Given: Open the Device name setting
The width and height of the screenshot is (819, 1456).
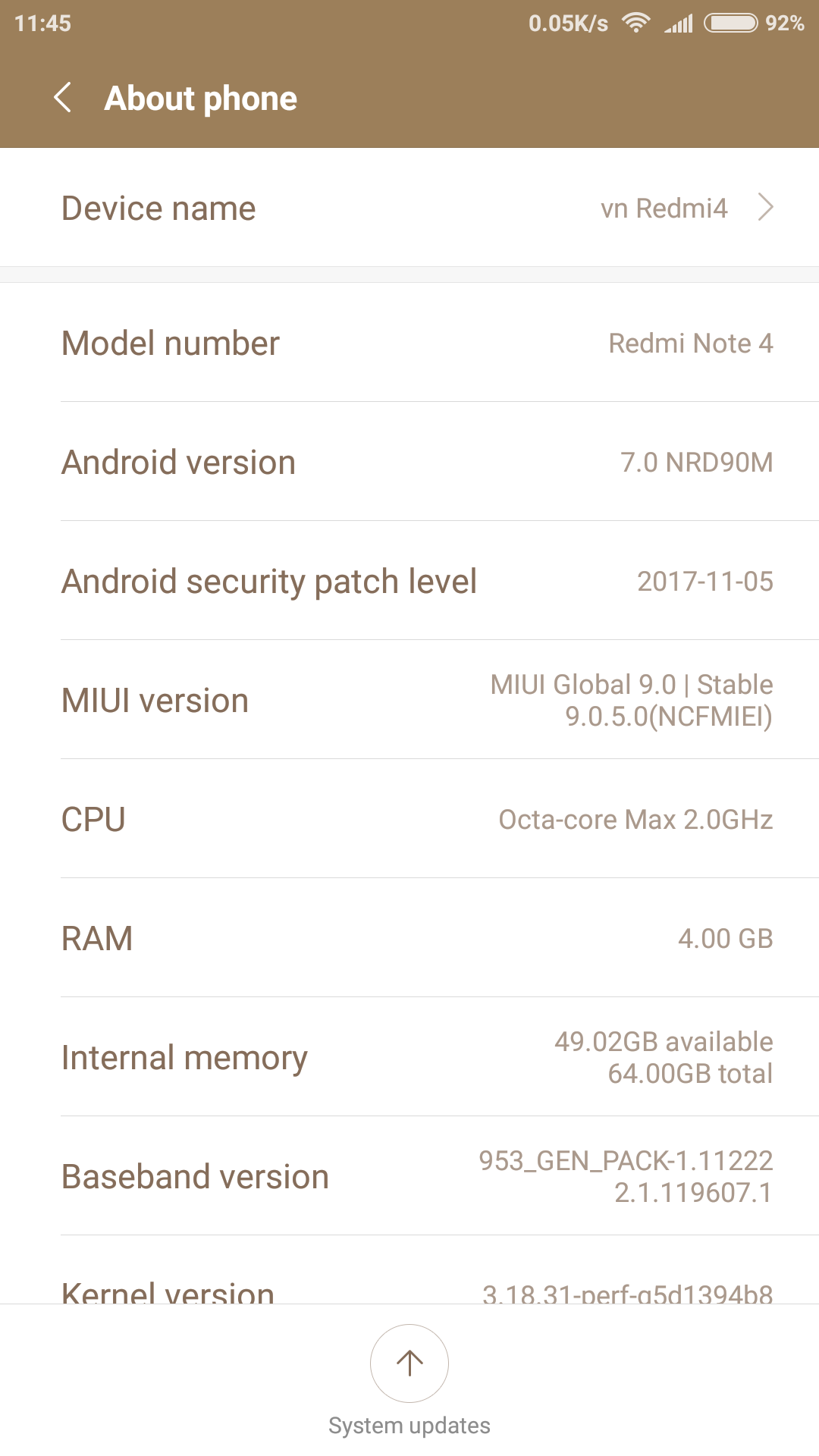Looking at the screenshot, I should coord(409,208).
